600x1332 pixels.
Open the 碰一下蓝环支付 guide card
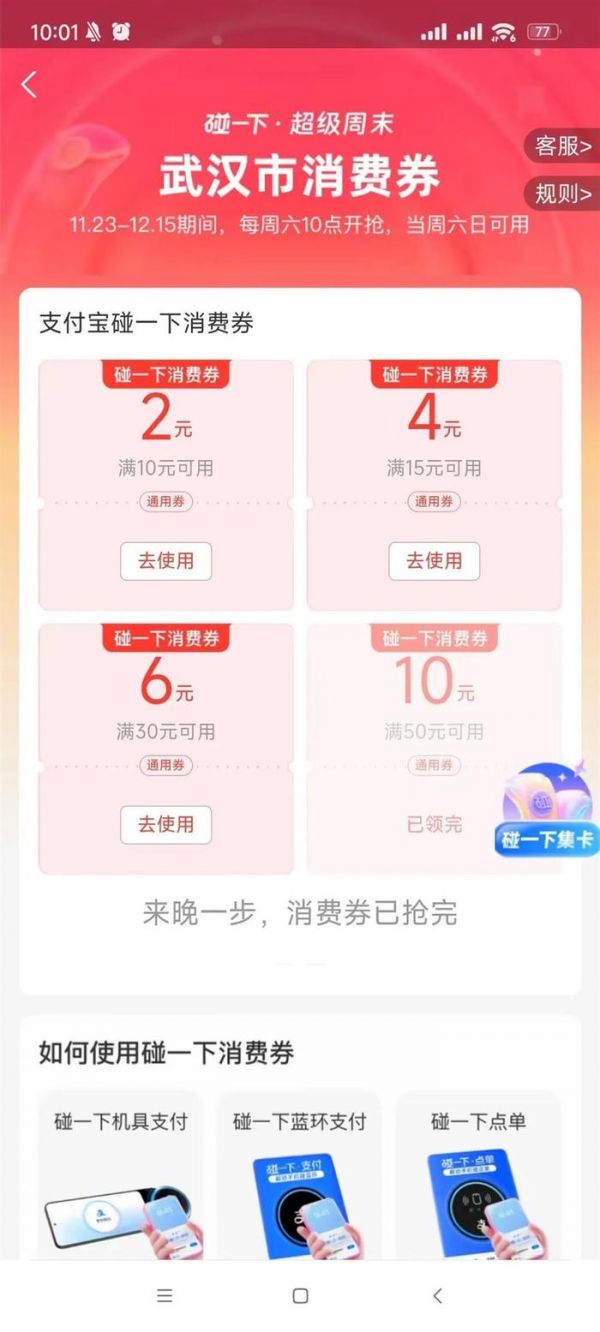[300, 1180]
